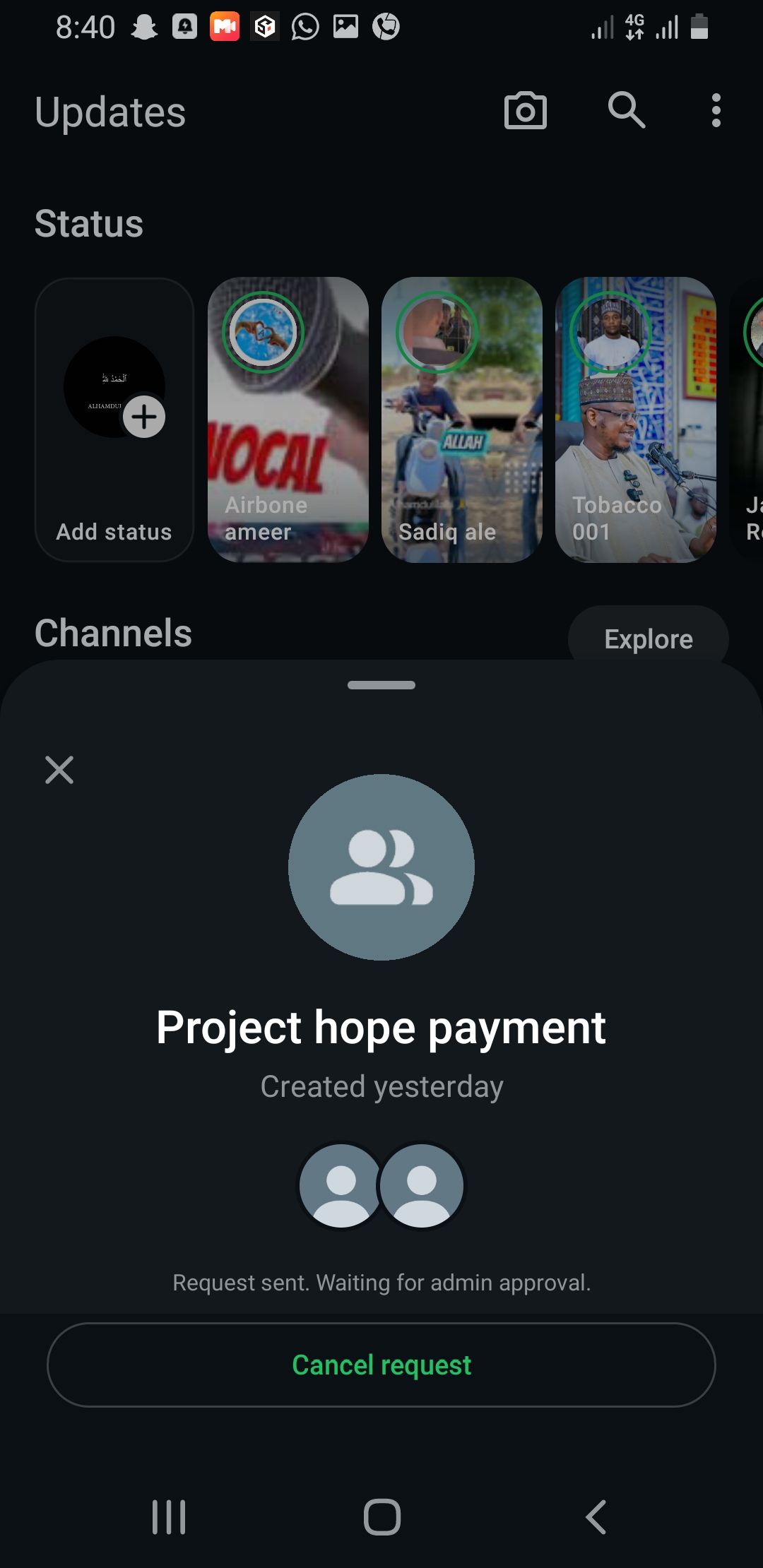This screenshot has height=1568, width=763.
Task: View Tobacco 001's status
Action: pos(636,420)
